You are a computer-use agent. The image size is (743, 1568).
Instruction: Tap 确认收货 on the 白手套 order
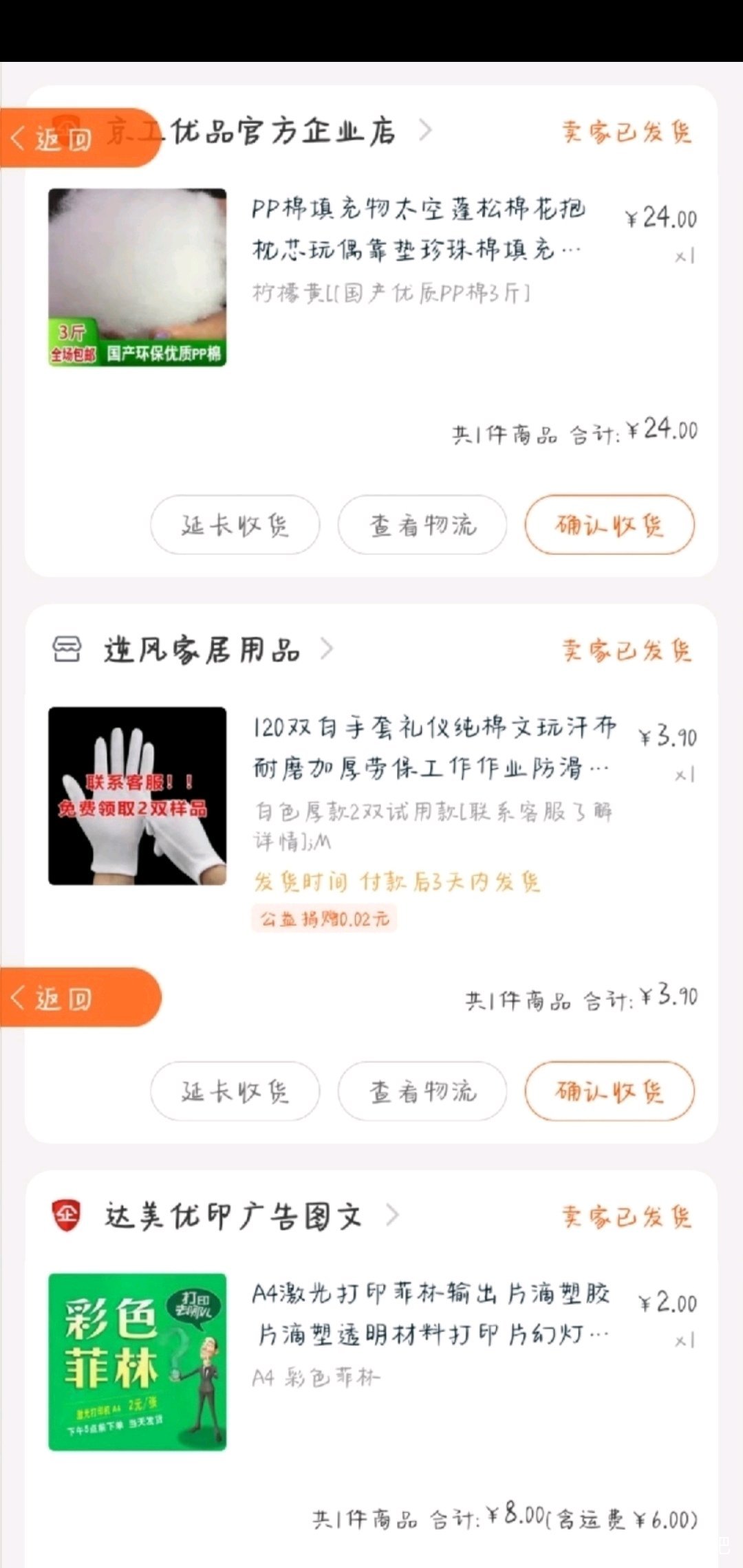[x=609, y=1091]
